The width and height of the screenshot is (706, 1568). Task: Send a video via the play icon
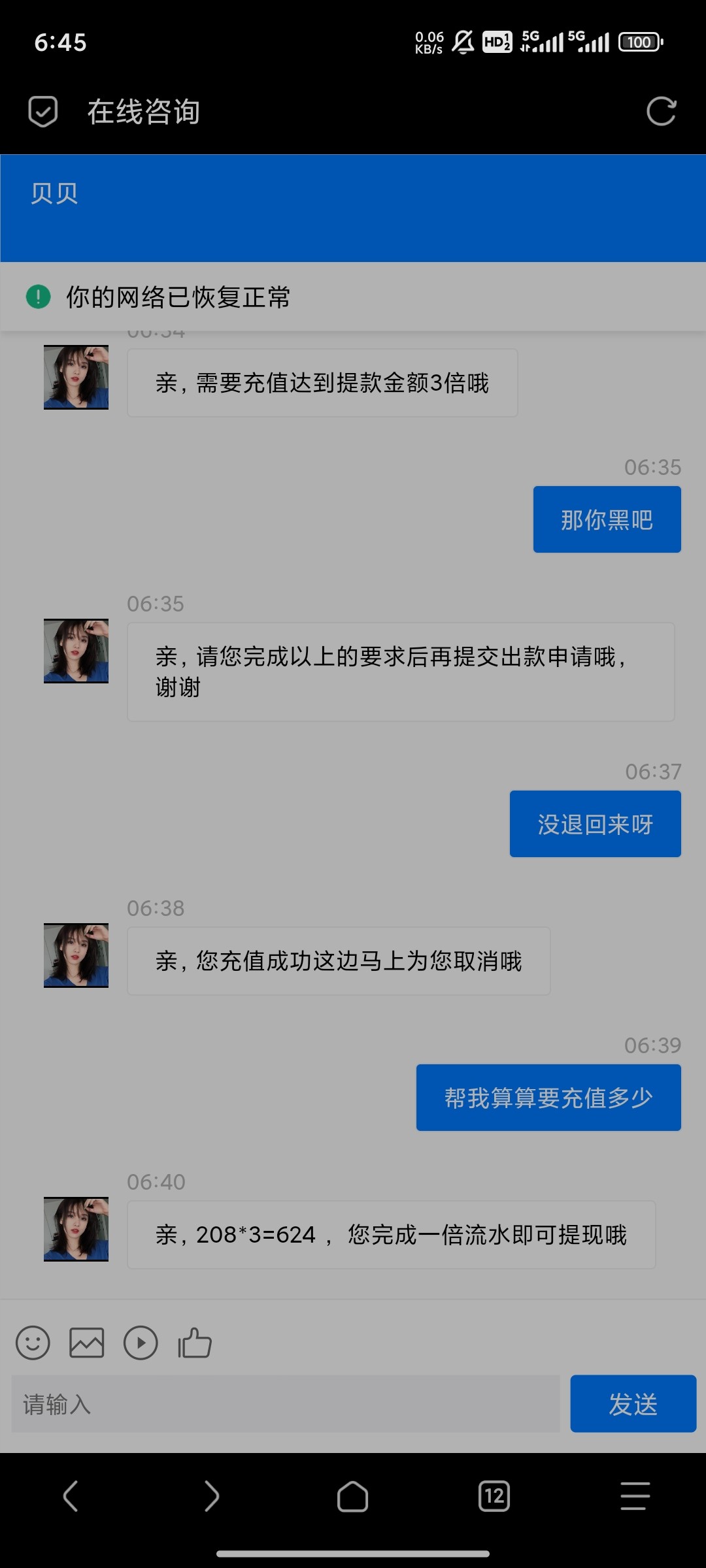[141, 1343]
